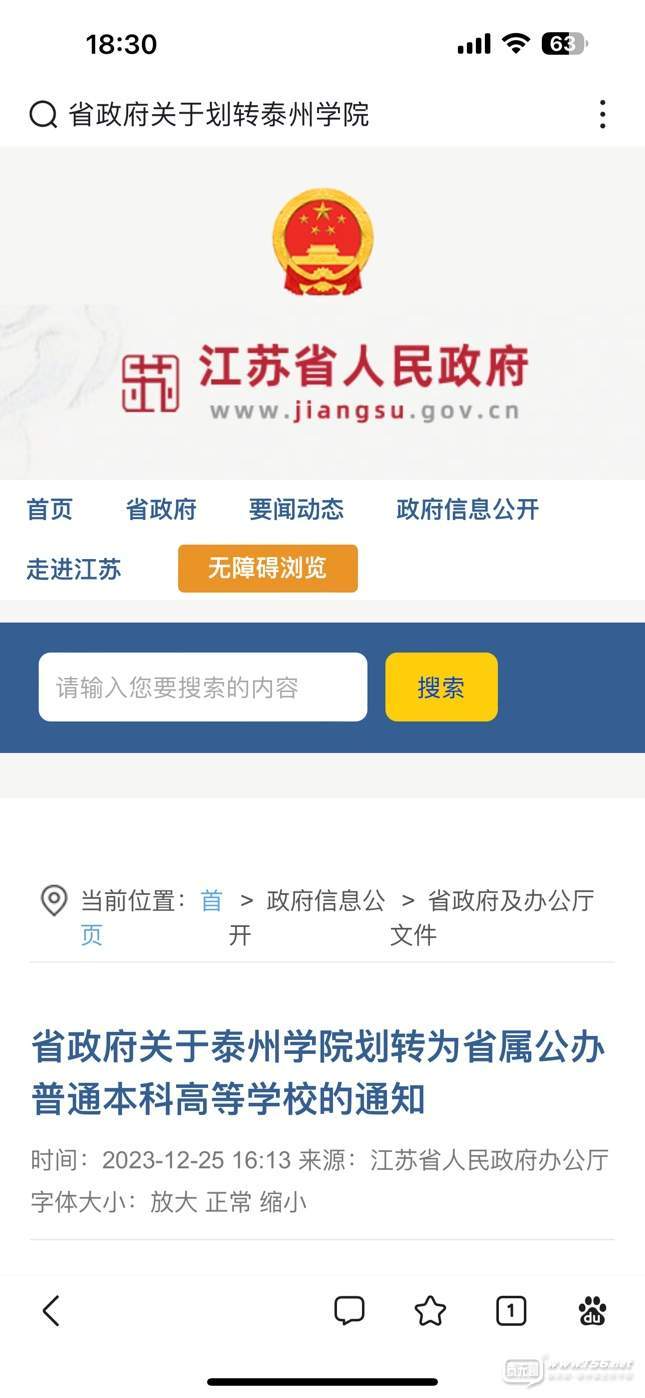Image resolution: width=645 pixels, height=1398 pixels.
Task: Go back with the bottom arrow
Action: point(52,1310)
